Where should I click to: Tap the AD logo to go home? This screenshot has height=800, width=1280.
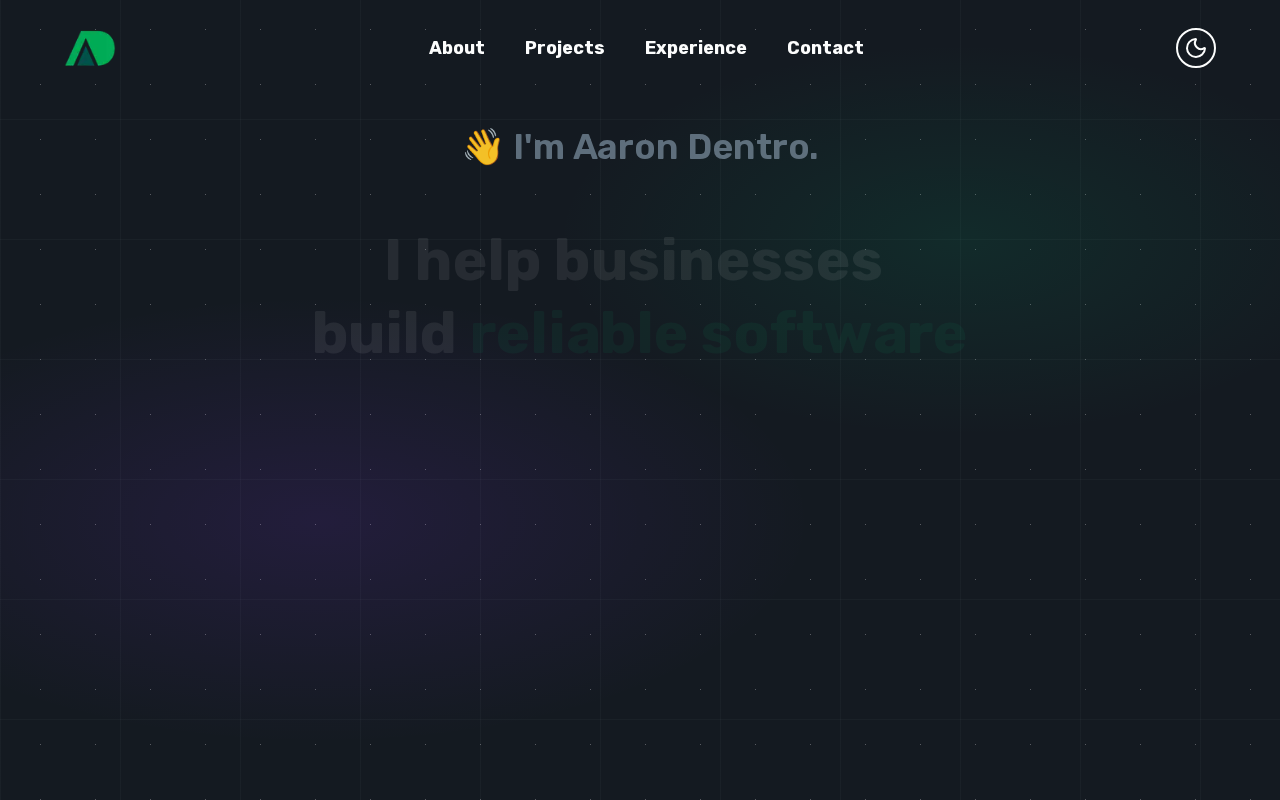click(x=90, y=48)
